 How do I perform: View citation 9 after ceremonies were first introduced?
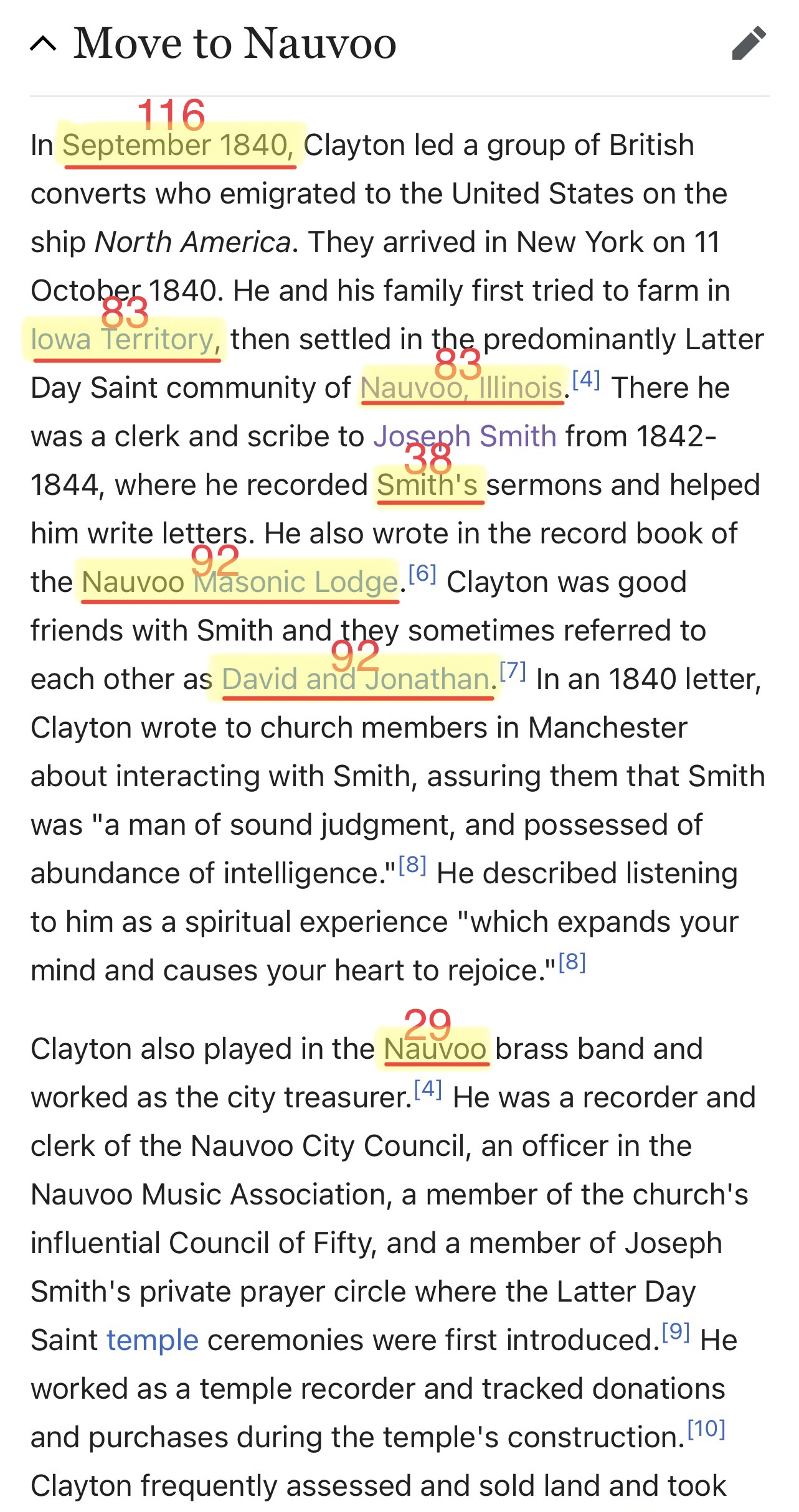(x=676, y=1332)
